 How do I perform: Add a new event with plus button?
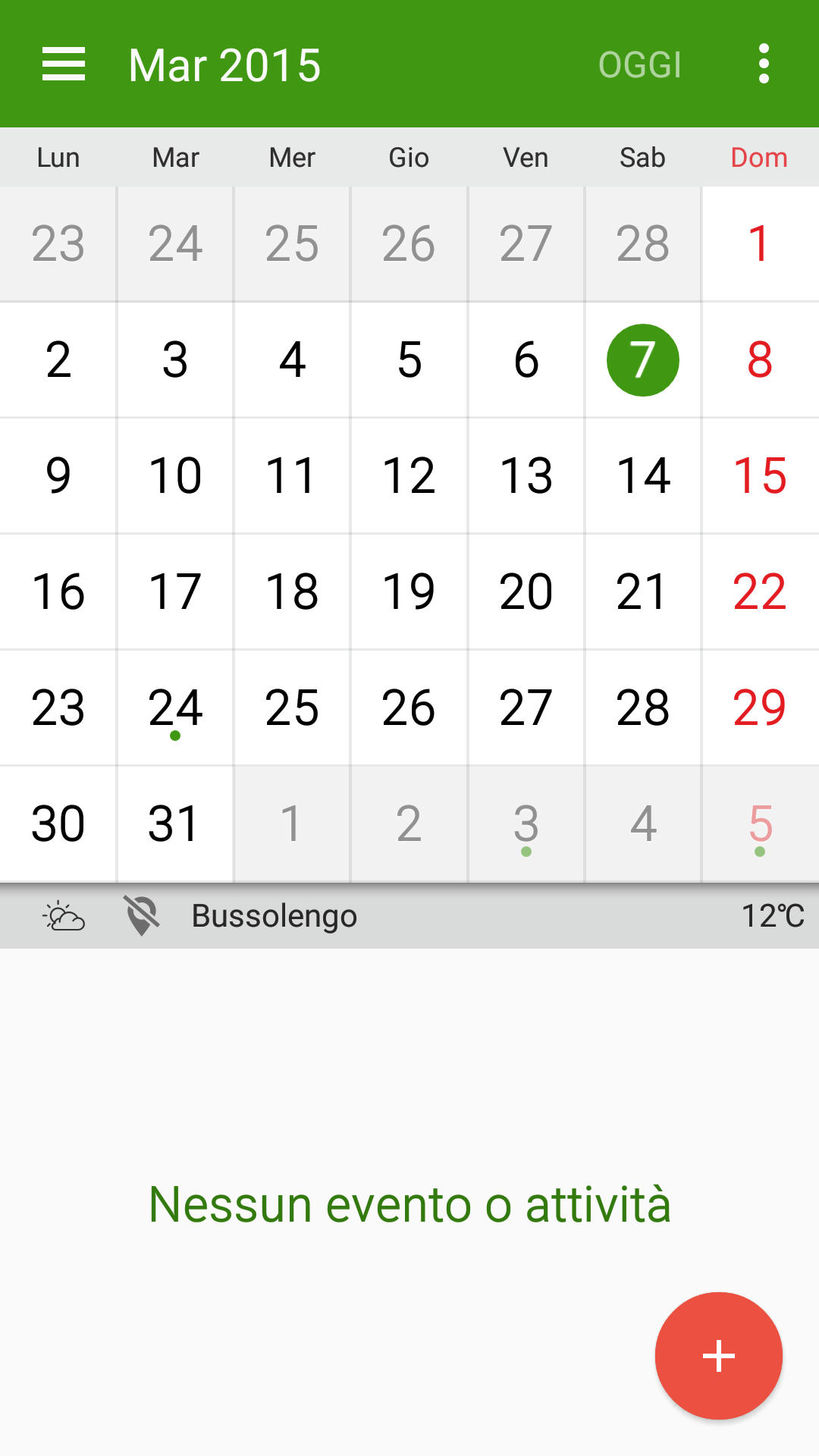pyautogui.click(x=718, y=1355)
